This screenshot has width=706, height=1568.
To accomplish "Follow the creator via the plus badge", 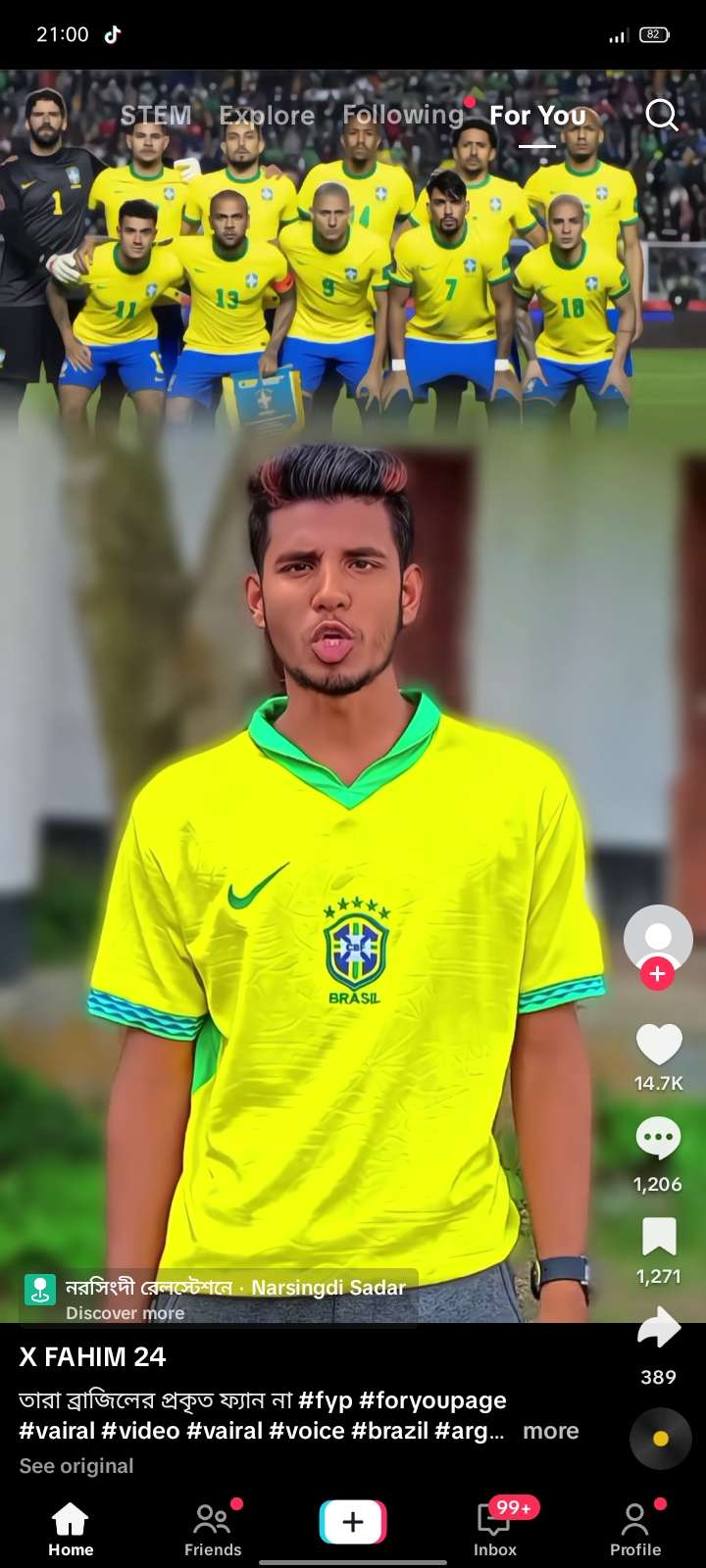I will [658, 974].
